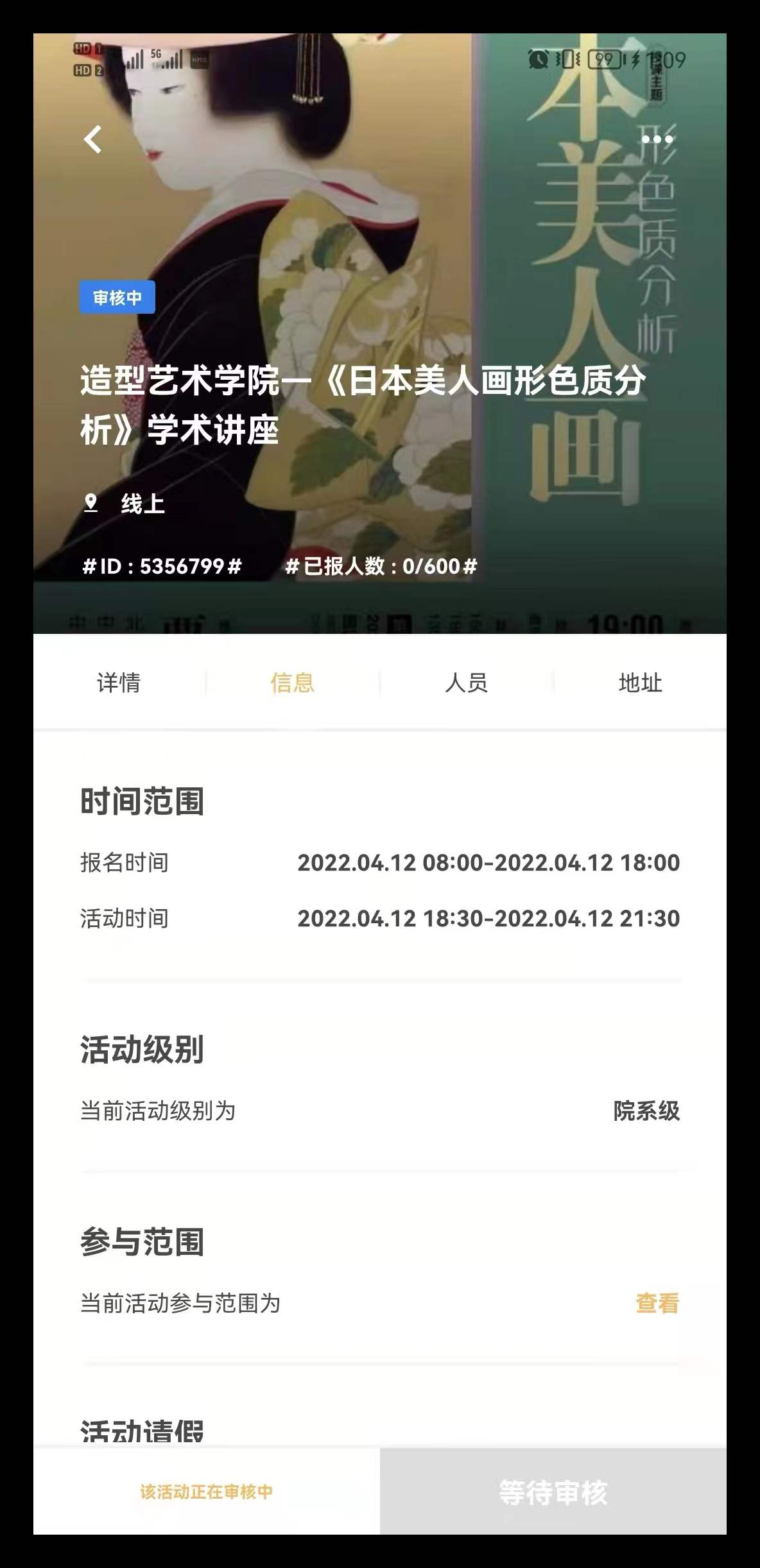Screen dimensions: 760x1568
Task: Switch to the 地址 tab
Action: (x=640, y=683)
